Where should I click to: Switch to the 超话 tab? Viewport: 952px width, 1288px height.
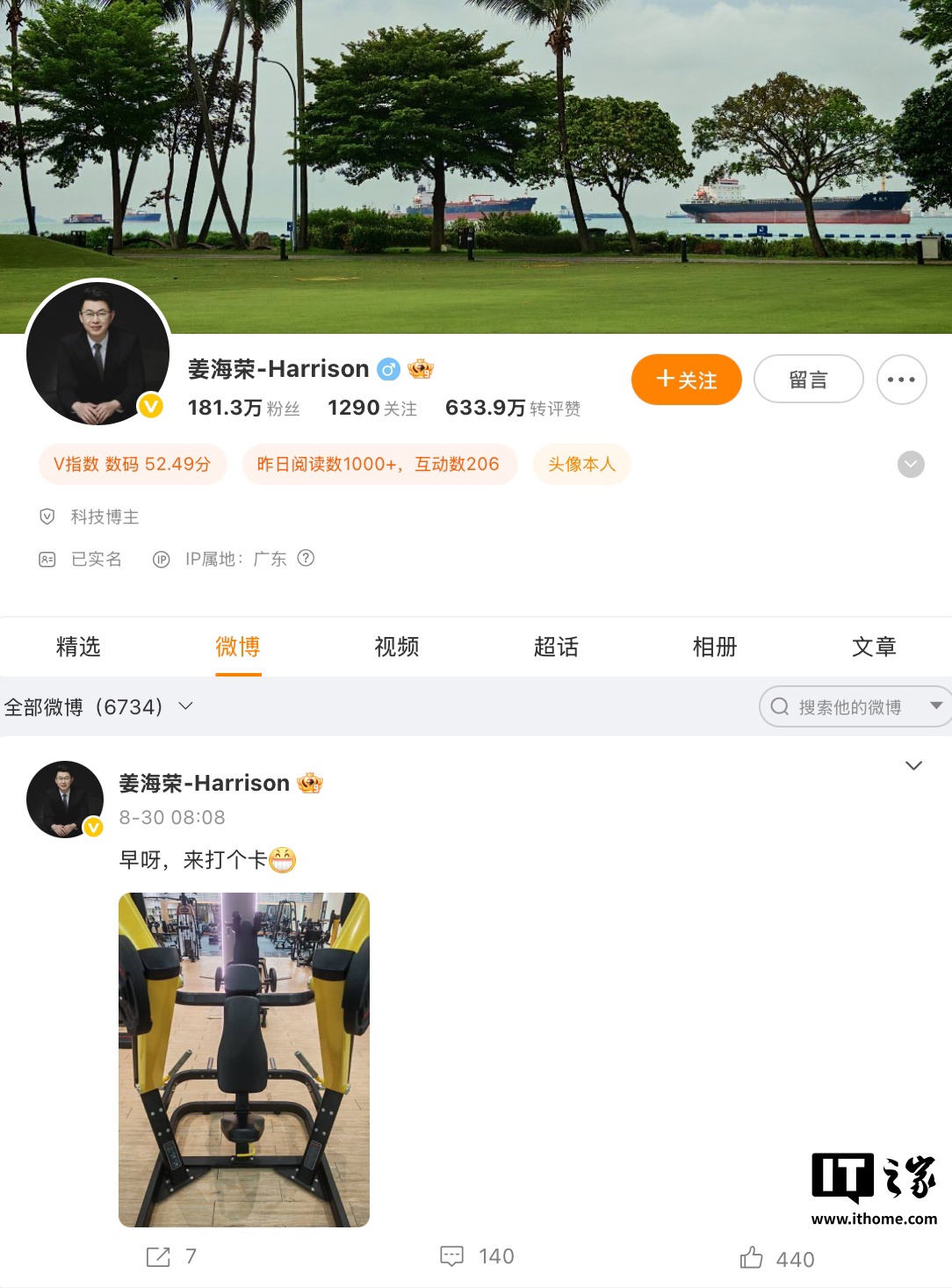click(556, 647)
